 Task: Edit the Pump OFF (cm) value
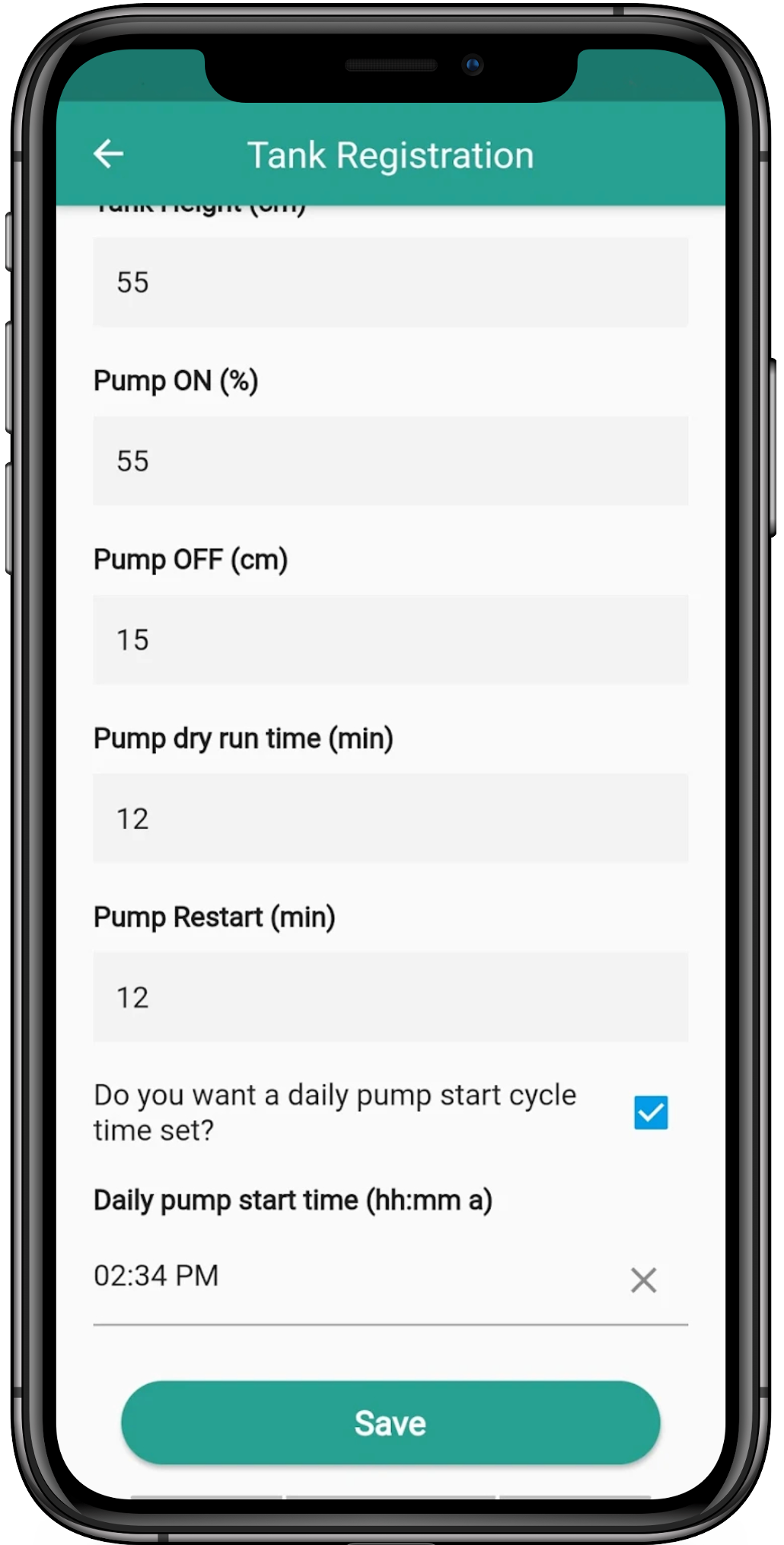point(390,640)
